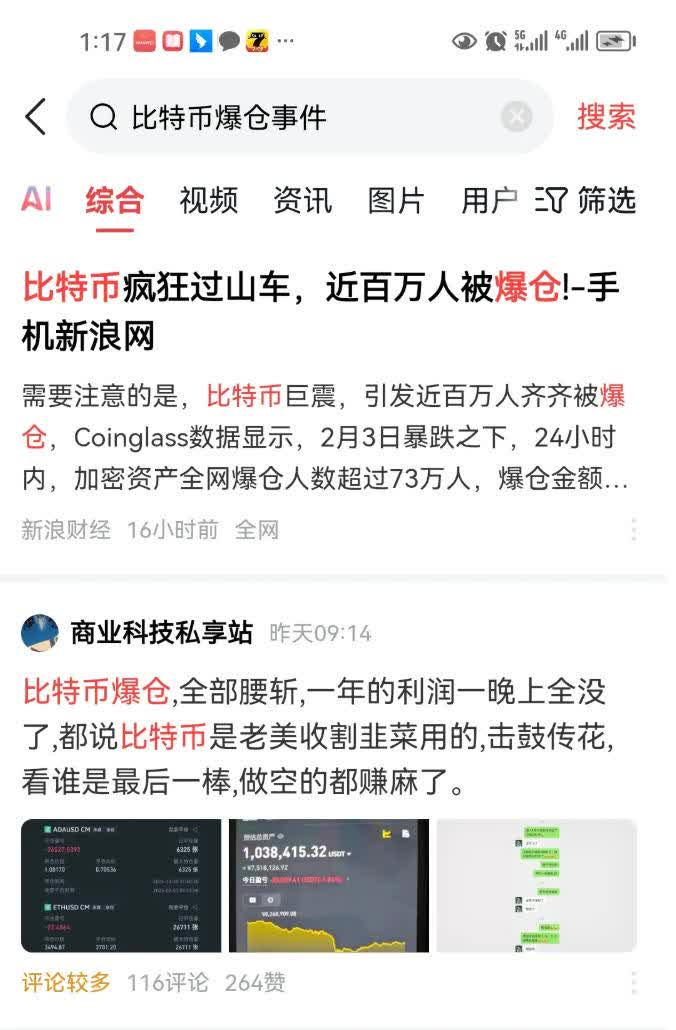View the ADAUSD ETHUSD positions image

[121, 886]
